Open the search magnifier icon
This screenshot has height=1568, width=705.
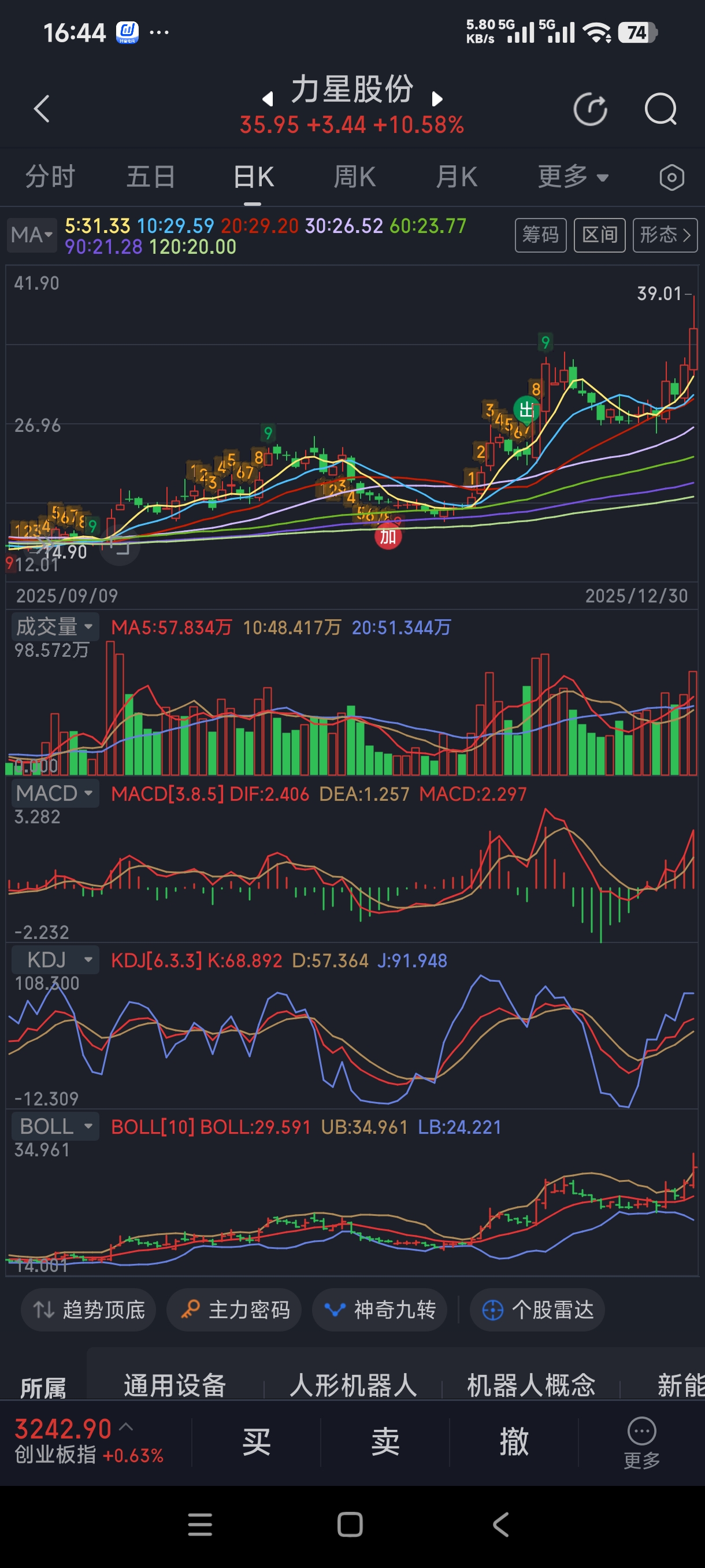[660, 110]
